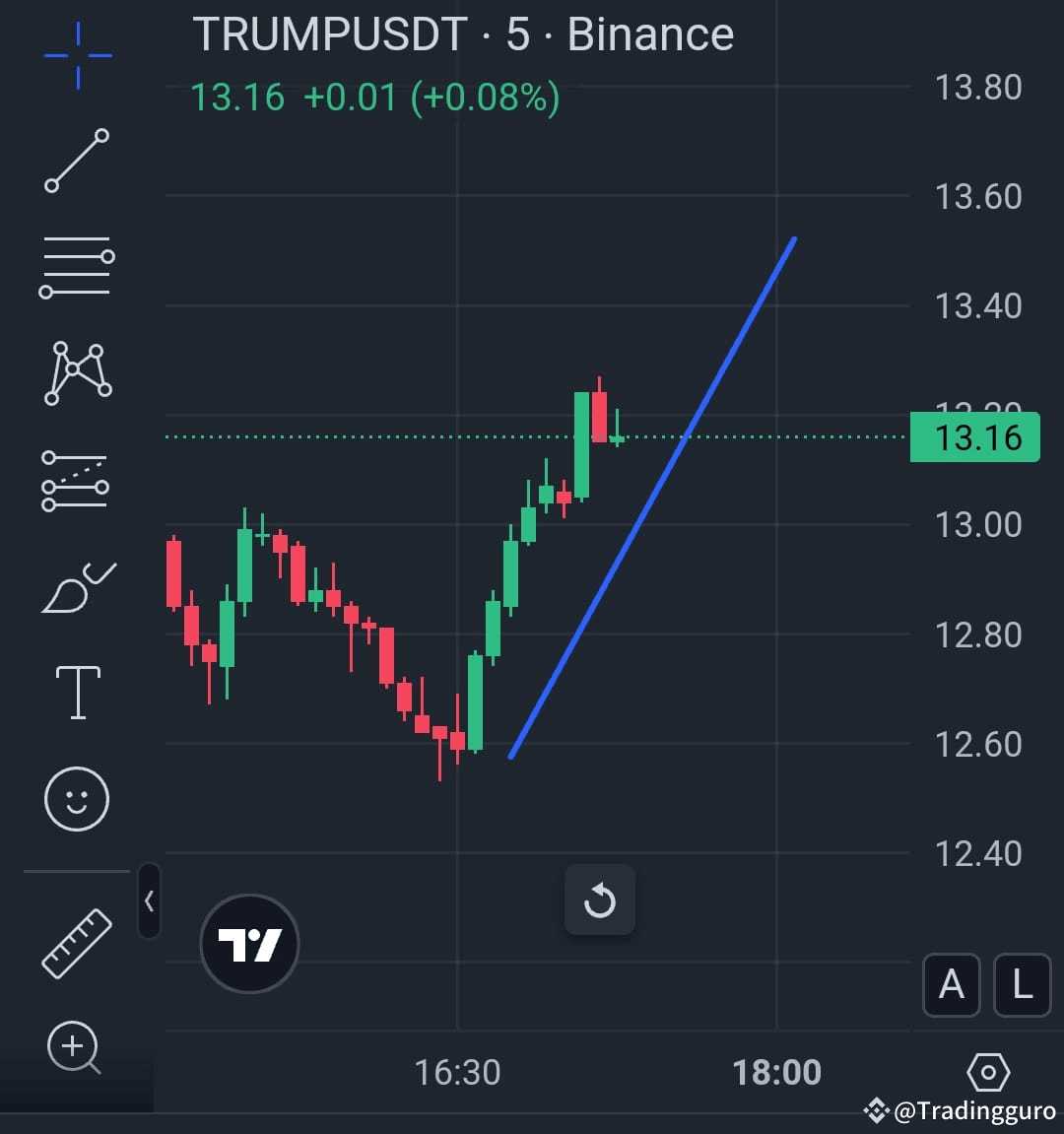The image size is (1064, 1134).
Task: Choose the Projection forecast tool
Action: pyautogui.click(x=76, y=480)
